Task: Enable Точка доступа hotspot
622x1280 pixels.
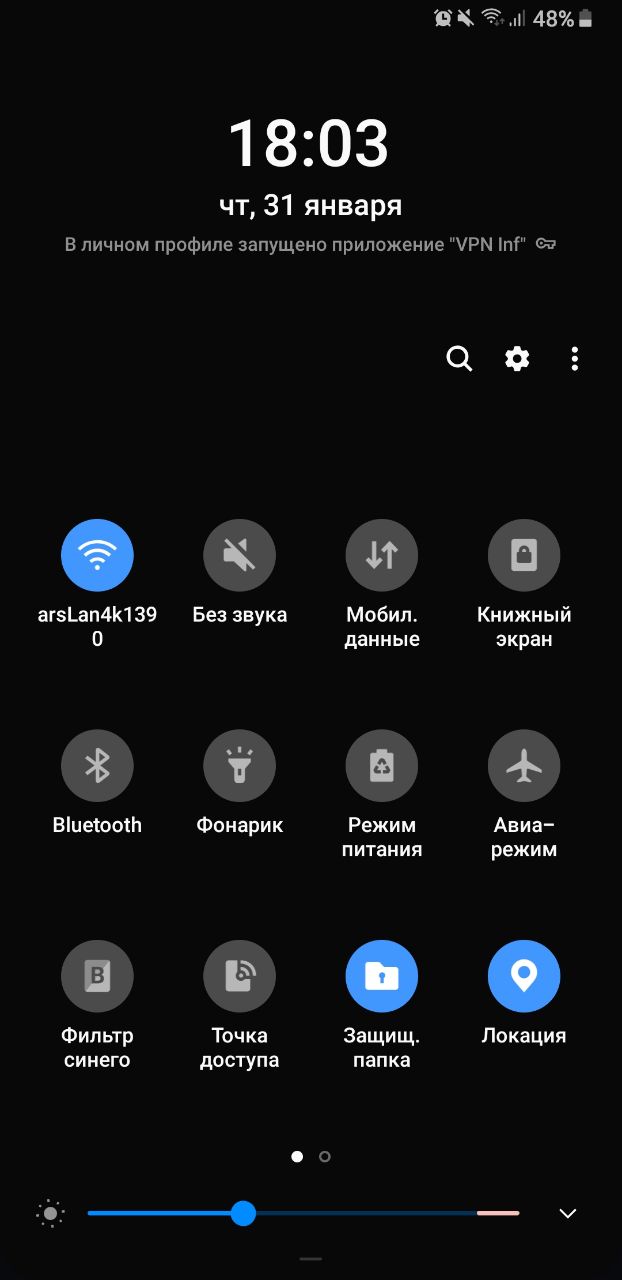Action: [x=239, y=977]
